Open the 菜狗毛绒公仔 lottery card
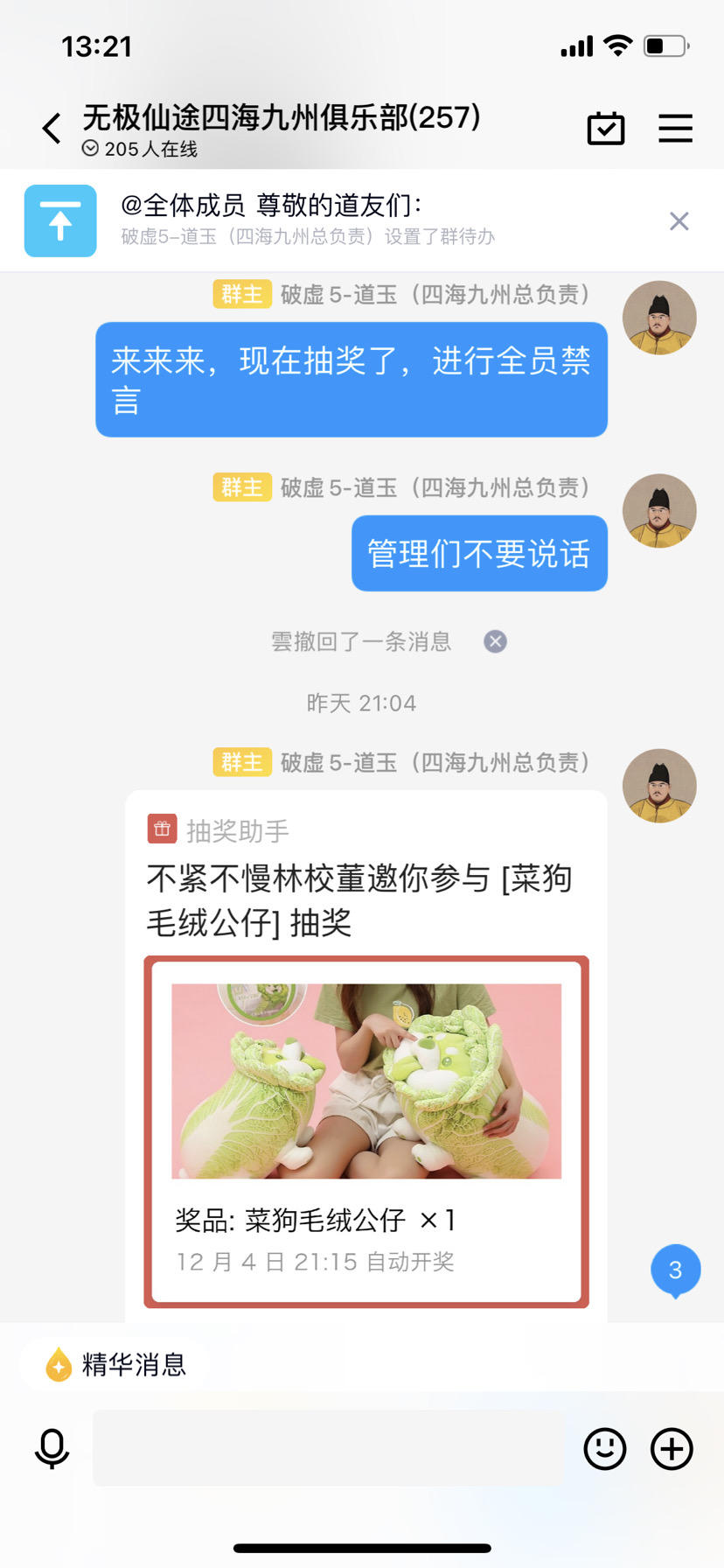 [x=366, y=1130]
